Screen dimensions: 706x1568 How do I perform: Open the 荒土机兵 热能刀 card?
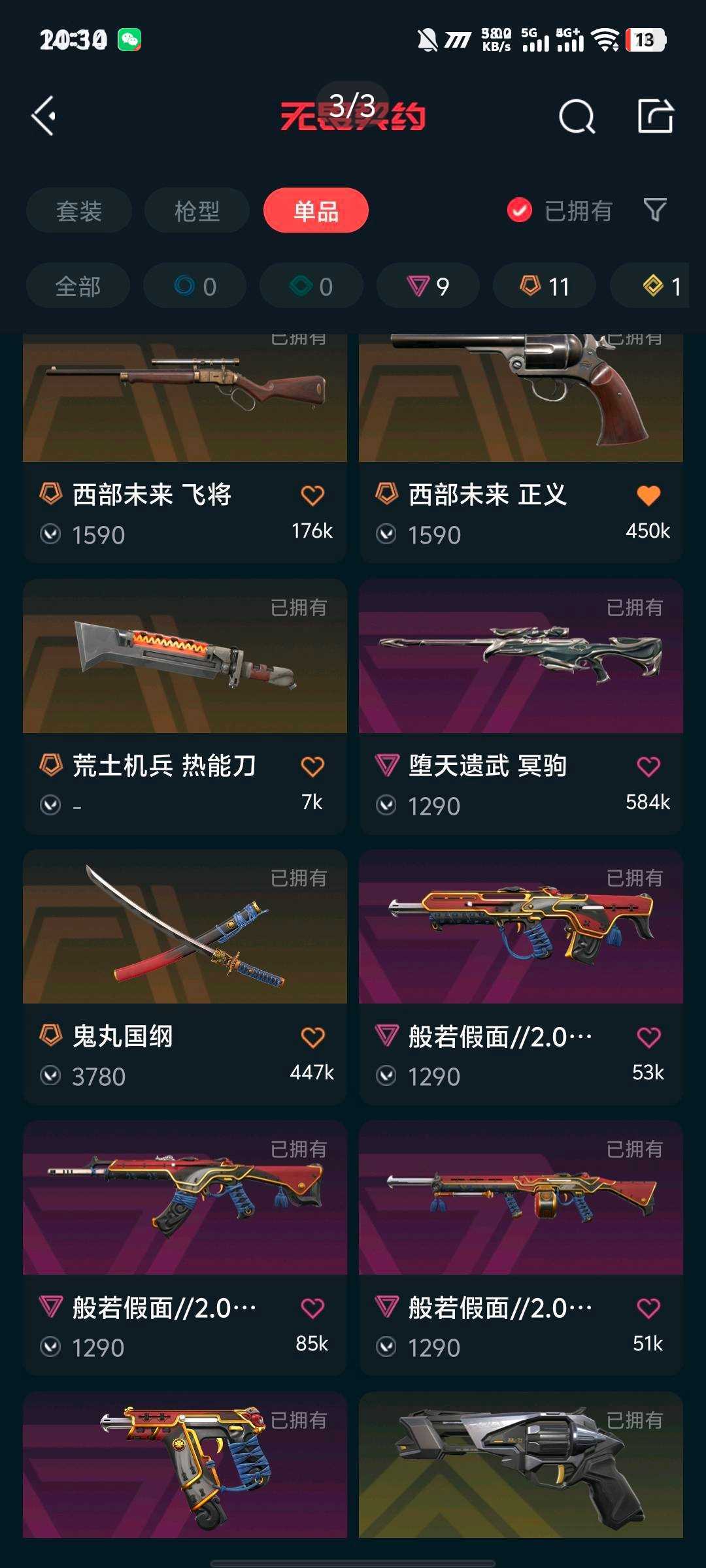click(x=185, y=706)
